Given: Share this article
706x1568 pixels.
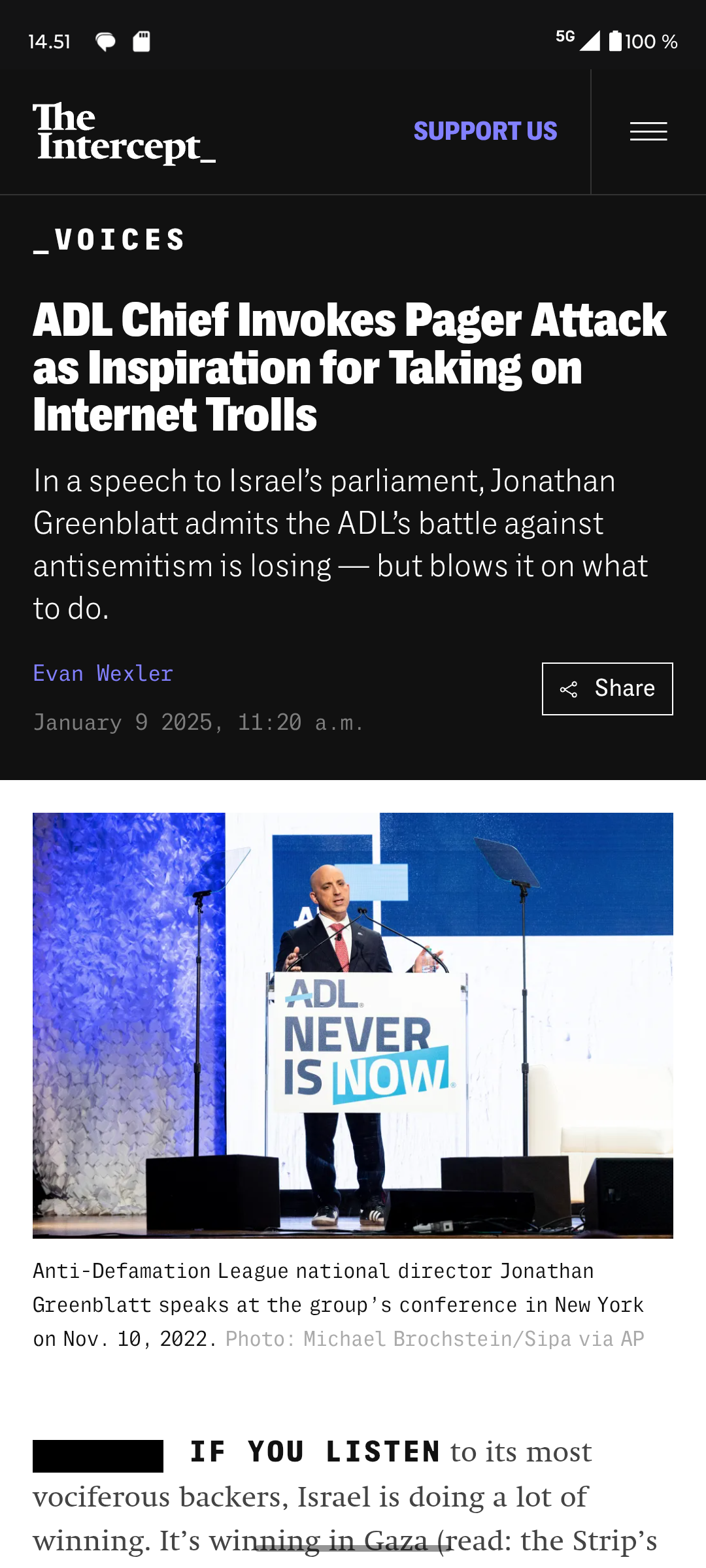Looking at the screenshot, I should click(x=607, y=689).
